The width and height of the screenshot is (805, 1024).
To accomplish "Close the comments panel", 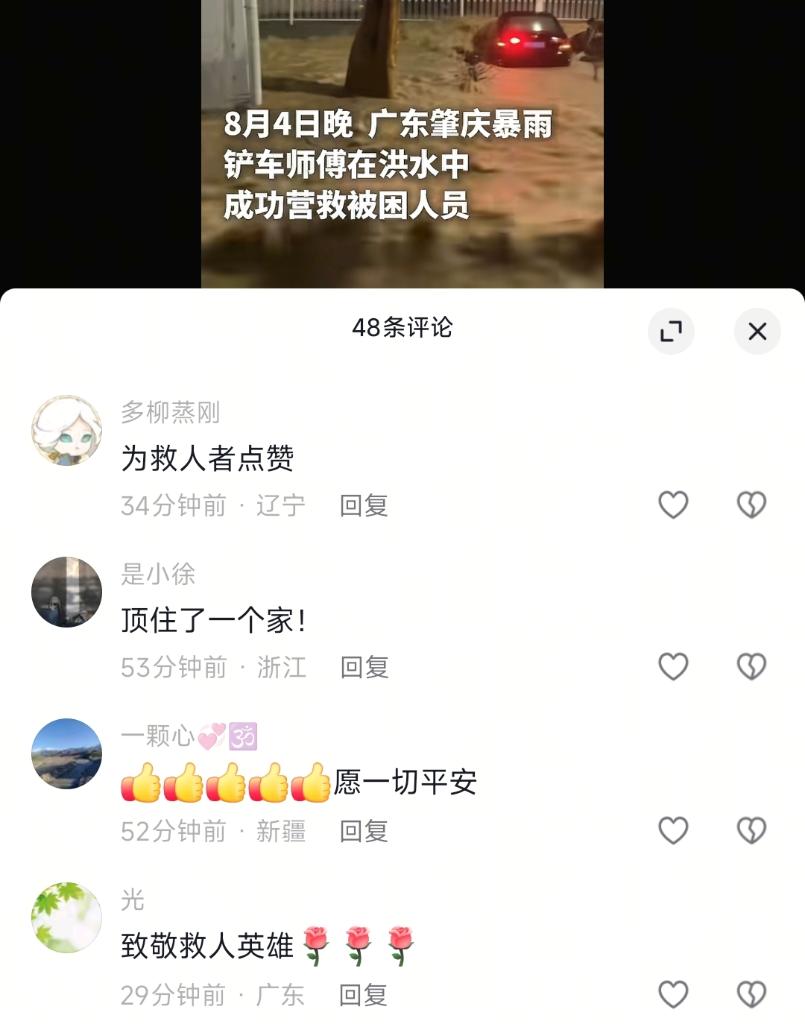I will click(x=757, y=331).
